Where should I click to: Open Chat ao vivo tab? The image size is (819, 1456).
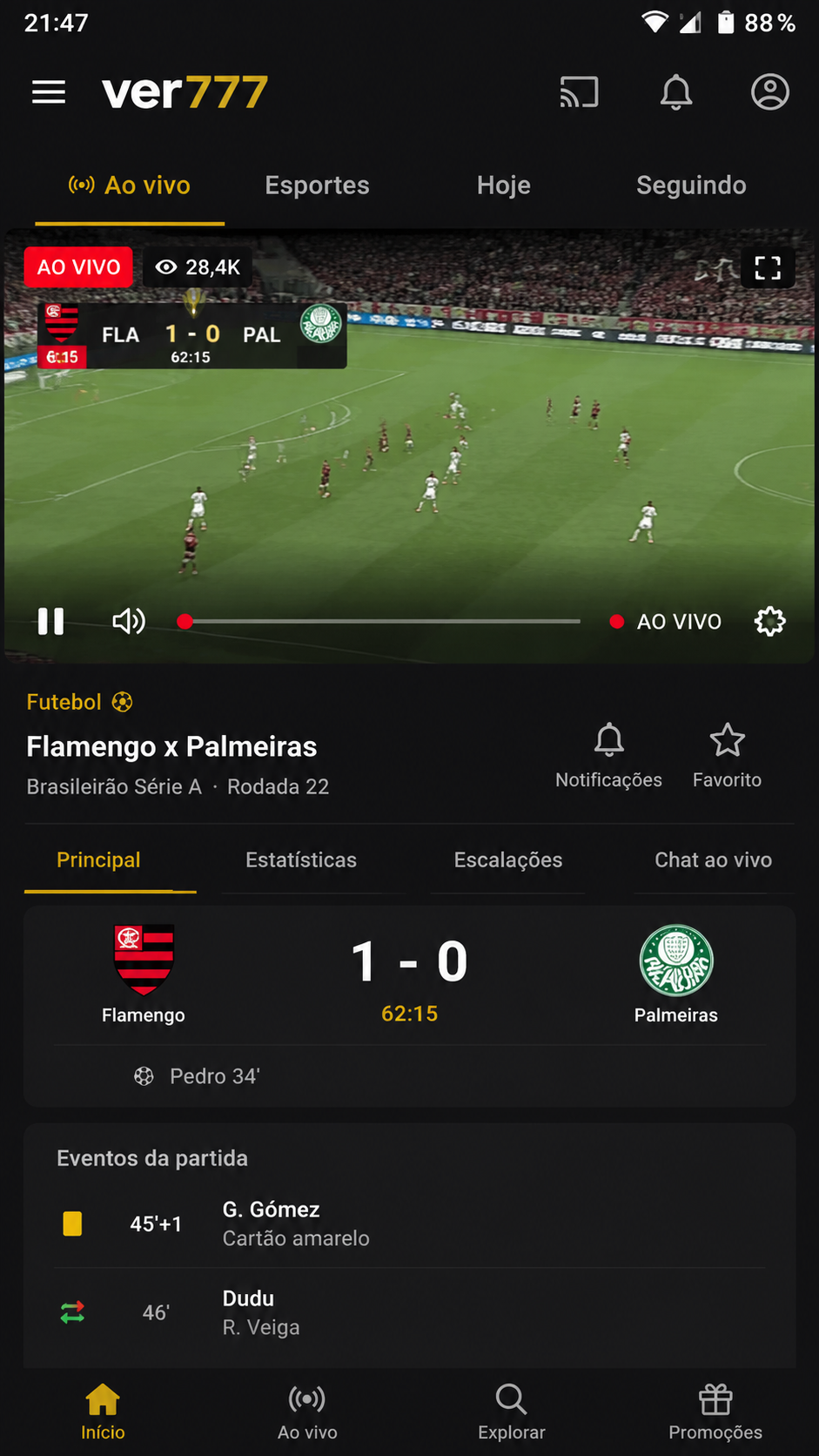714,860
